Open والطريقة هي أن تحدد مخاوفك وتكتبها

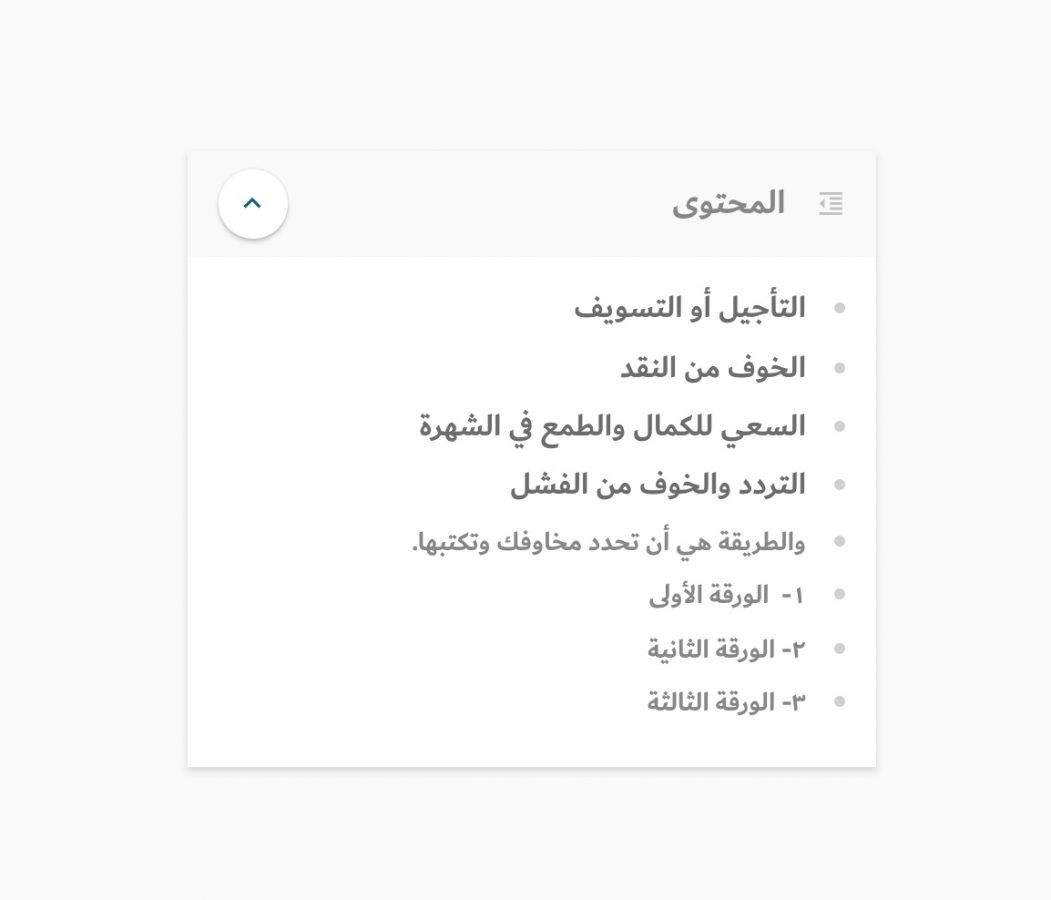pyautogui.click(x=608, y=542)
